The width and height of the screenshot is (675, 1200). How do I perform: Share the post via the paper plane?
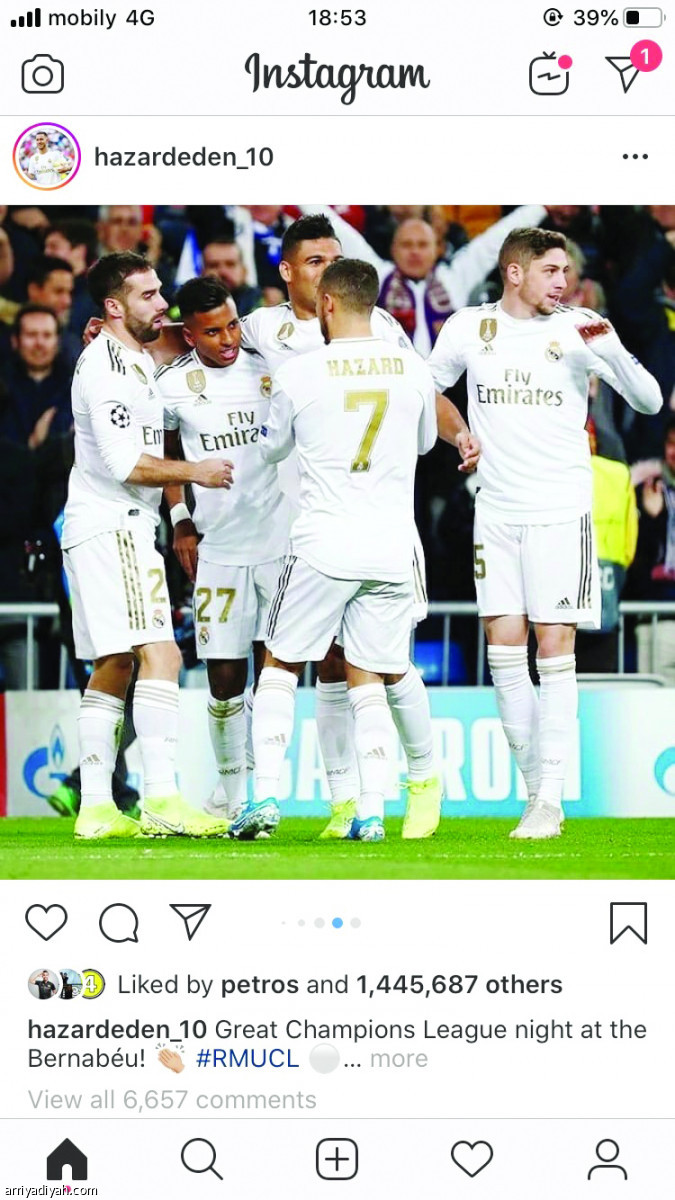[190, 921]
